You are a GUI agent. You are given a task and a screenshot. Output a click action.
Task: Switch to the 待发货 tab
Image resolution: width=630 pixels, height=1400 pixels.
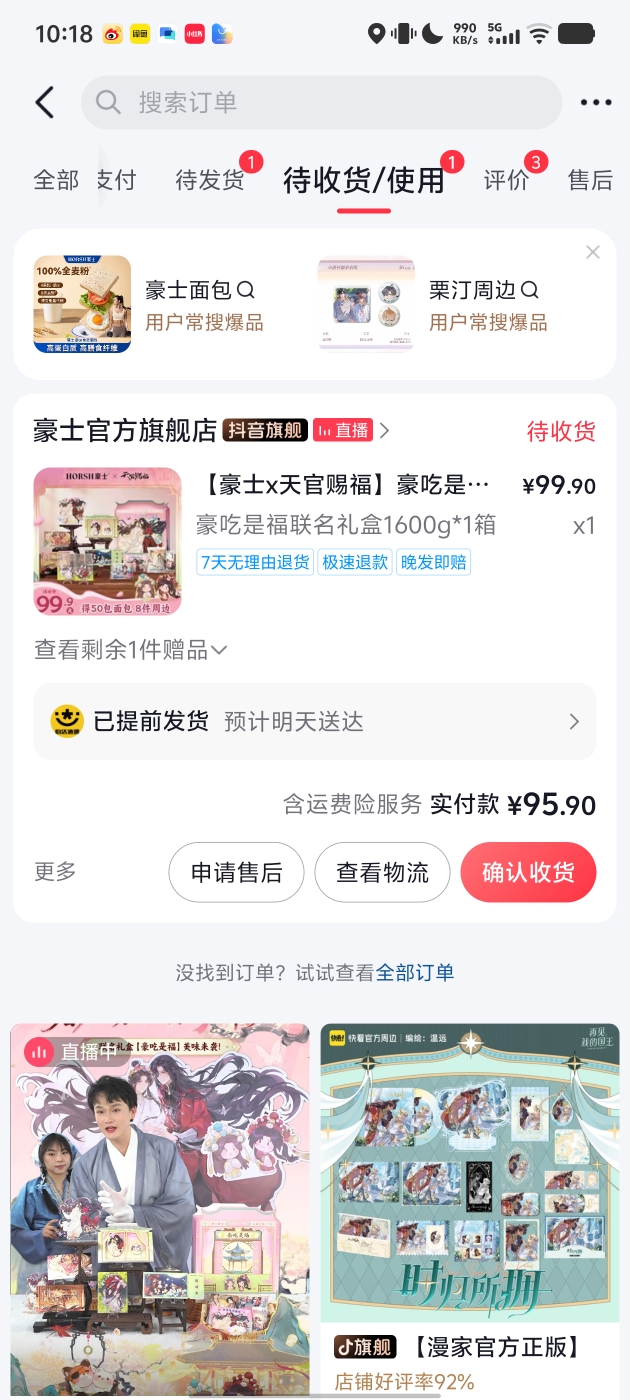click(210, 180)
